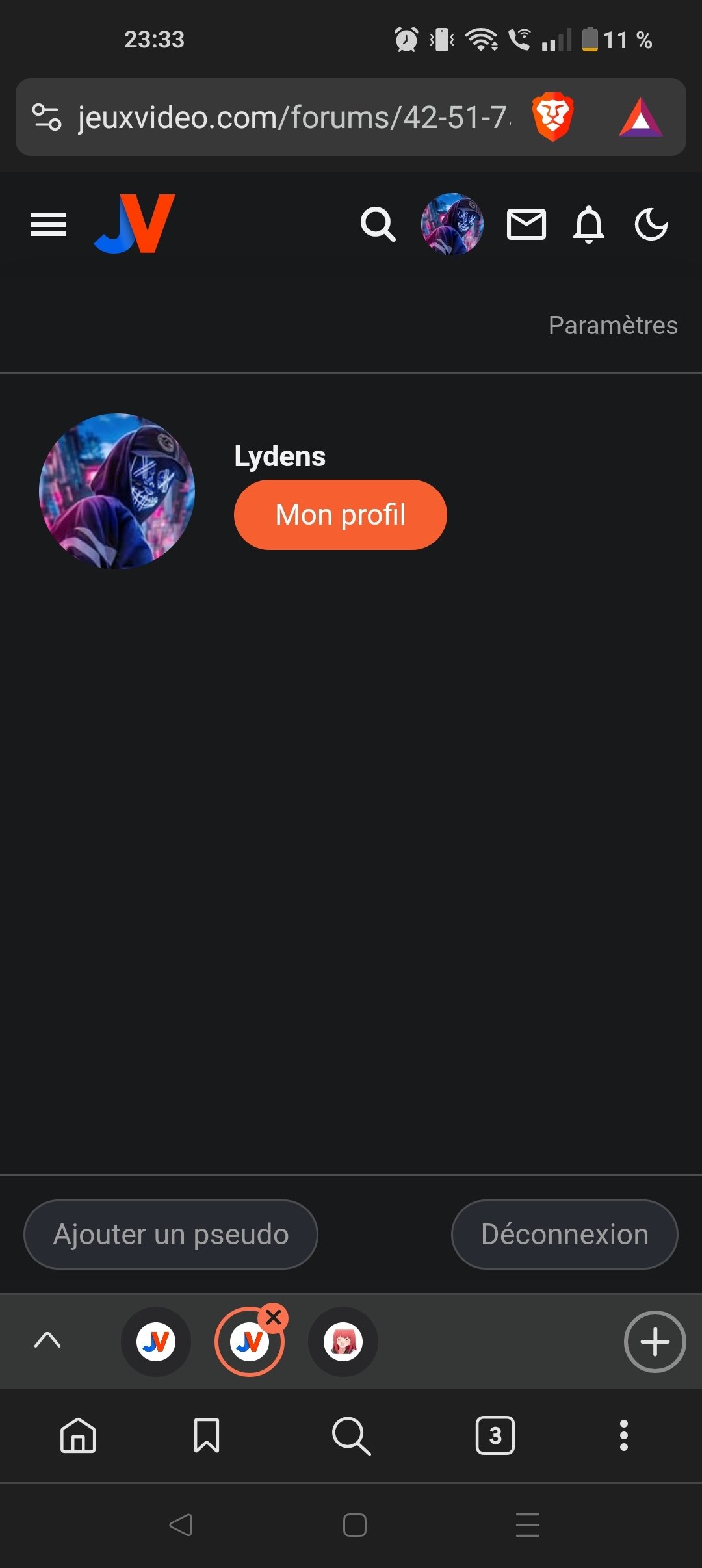Open the site search magnifier

(x=378, y=225)
